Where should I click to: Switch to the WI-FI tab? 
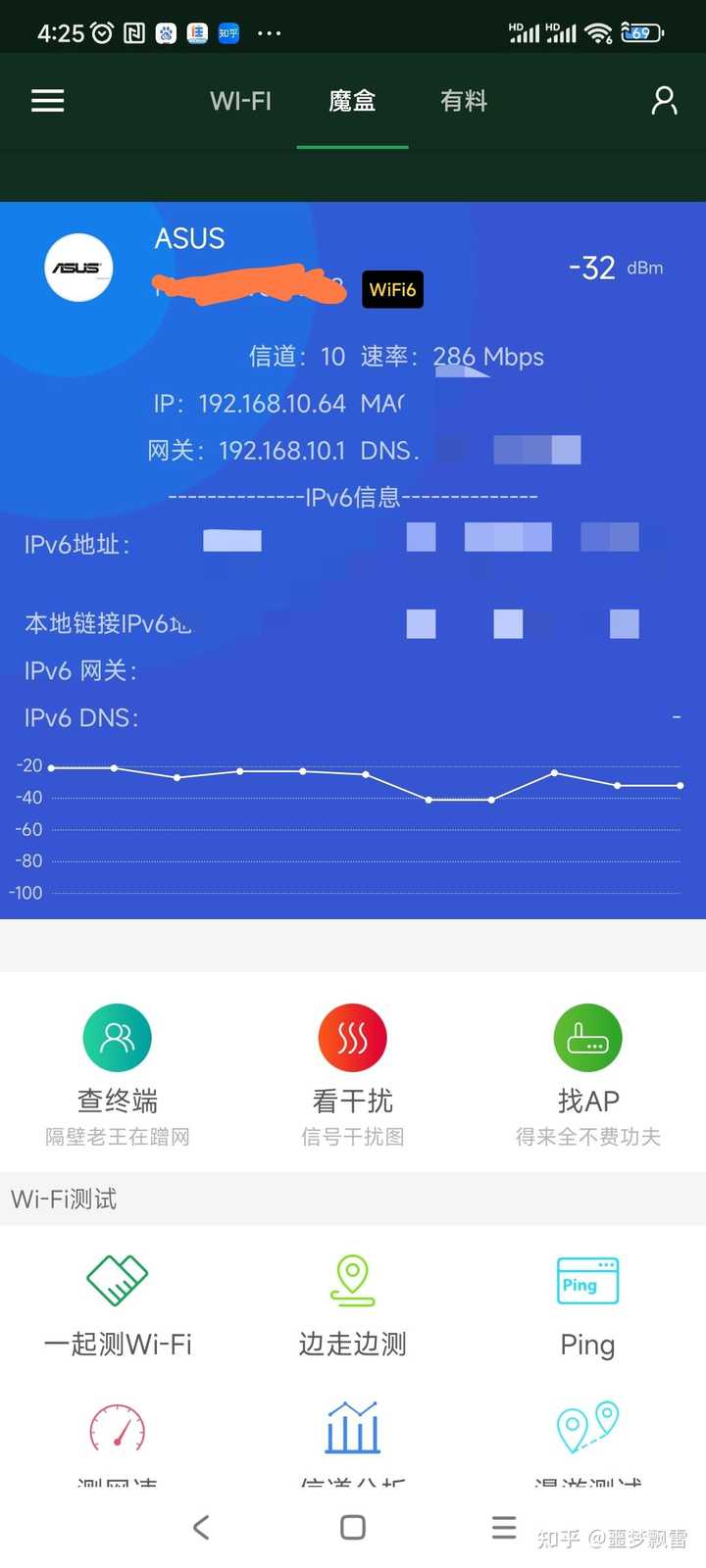click(241, 100)
